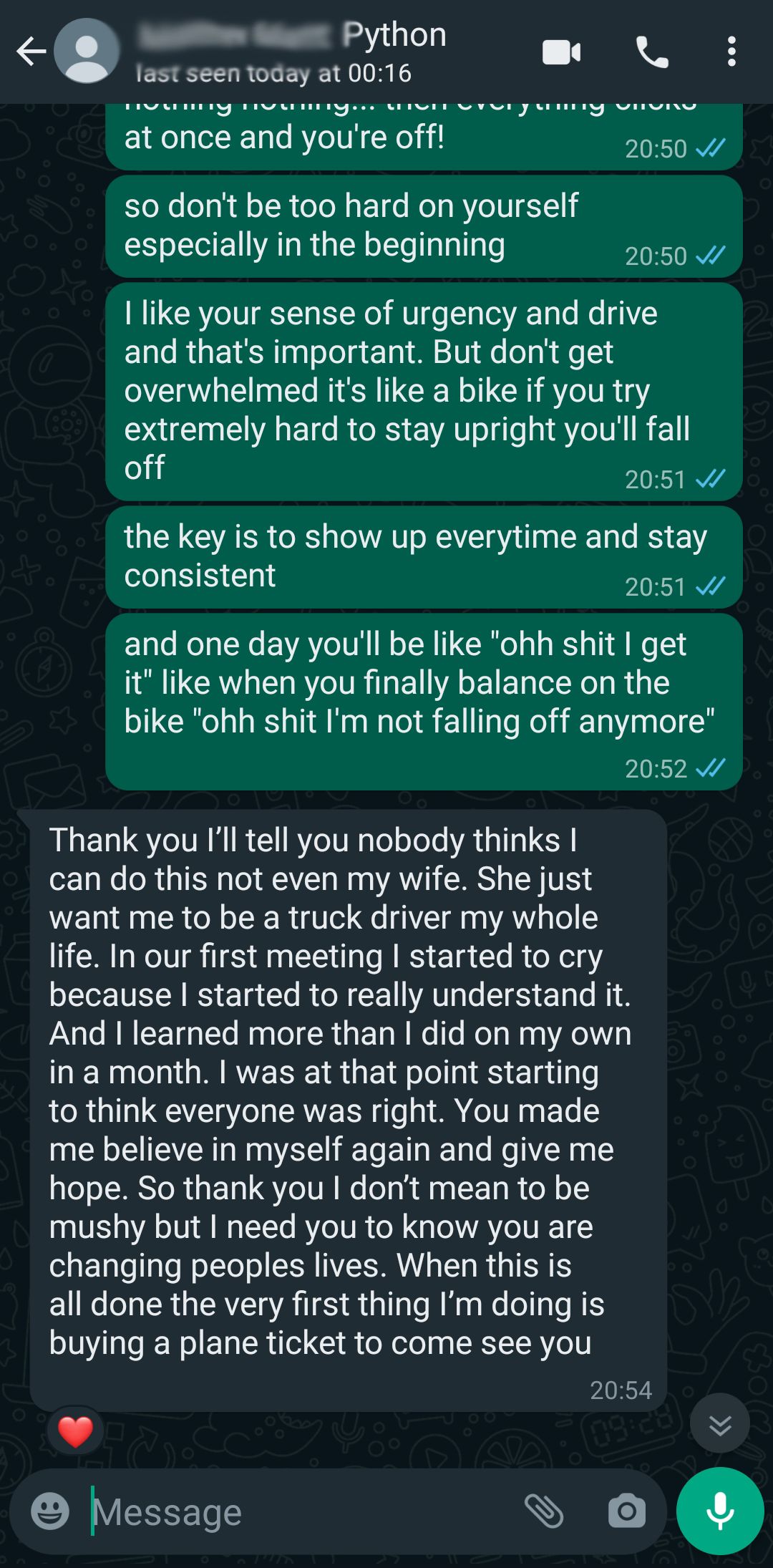
Task: View the heart reaction on the message
Action: point(75,1432)
